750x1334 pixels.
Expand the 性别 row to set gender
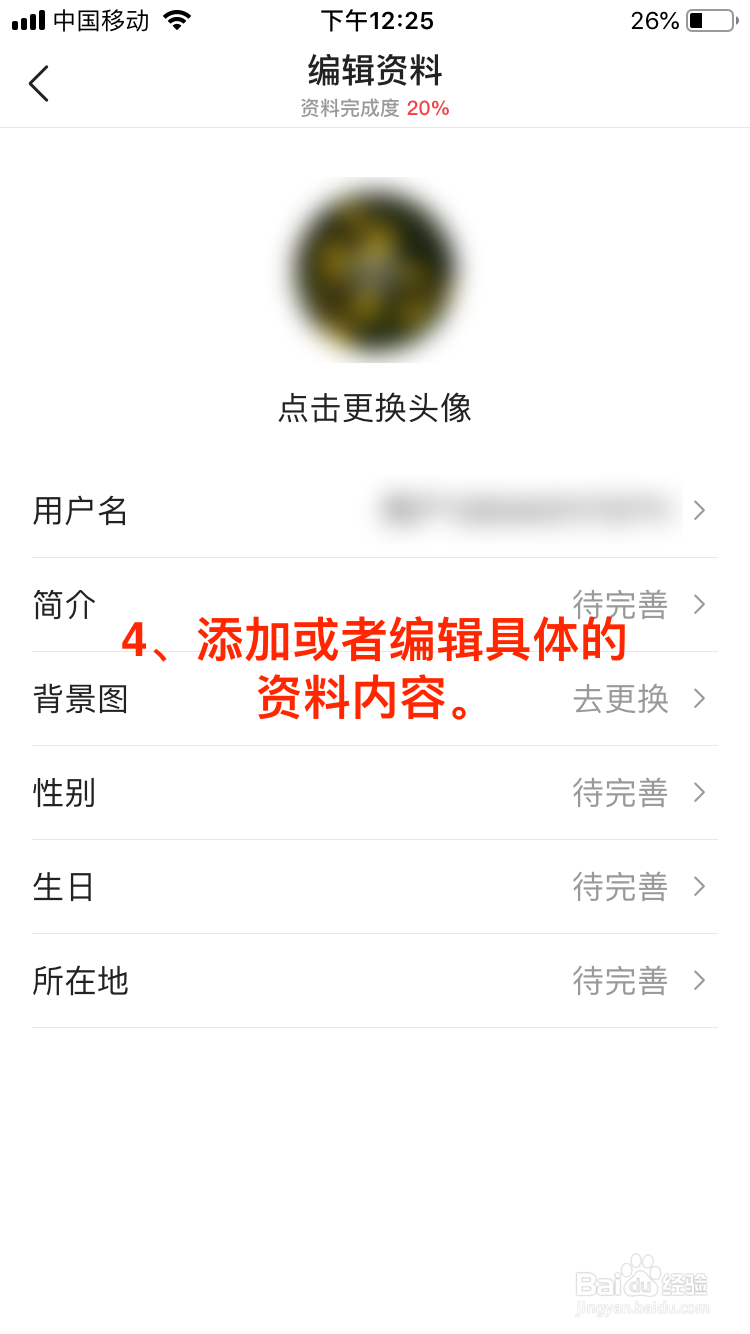699,793
